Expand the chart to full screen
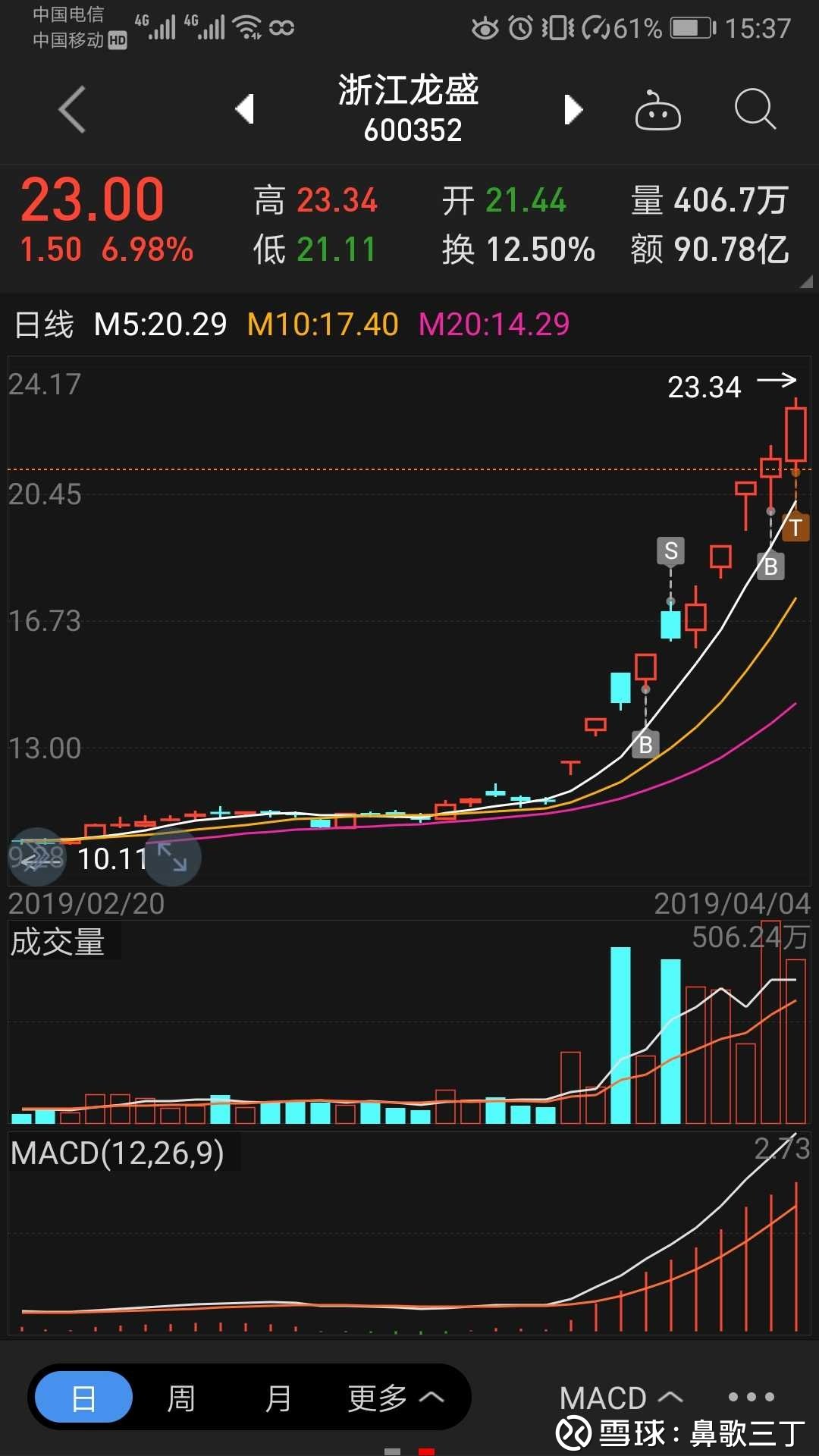This screenshot has width=819, height=1456. click(172, 858)
